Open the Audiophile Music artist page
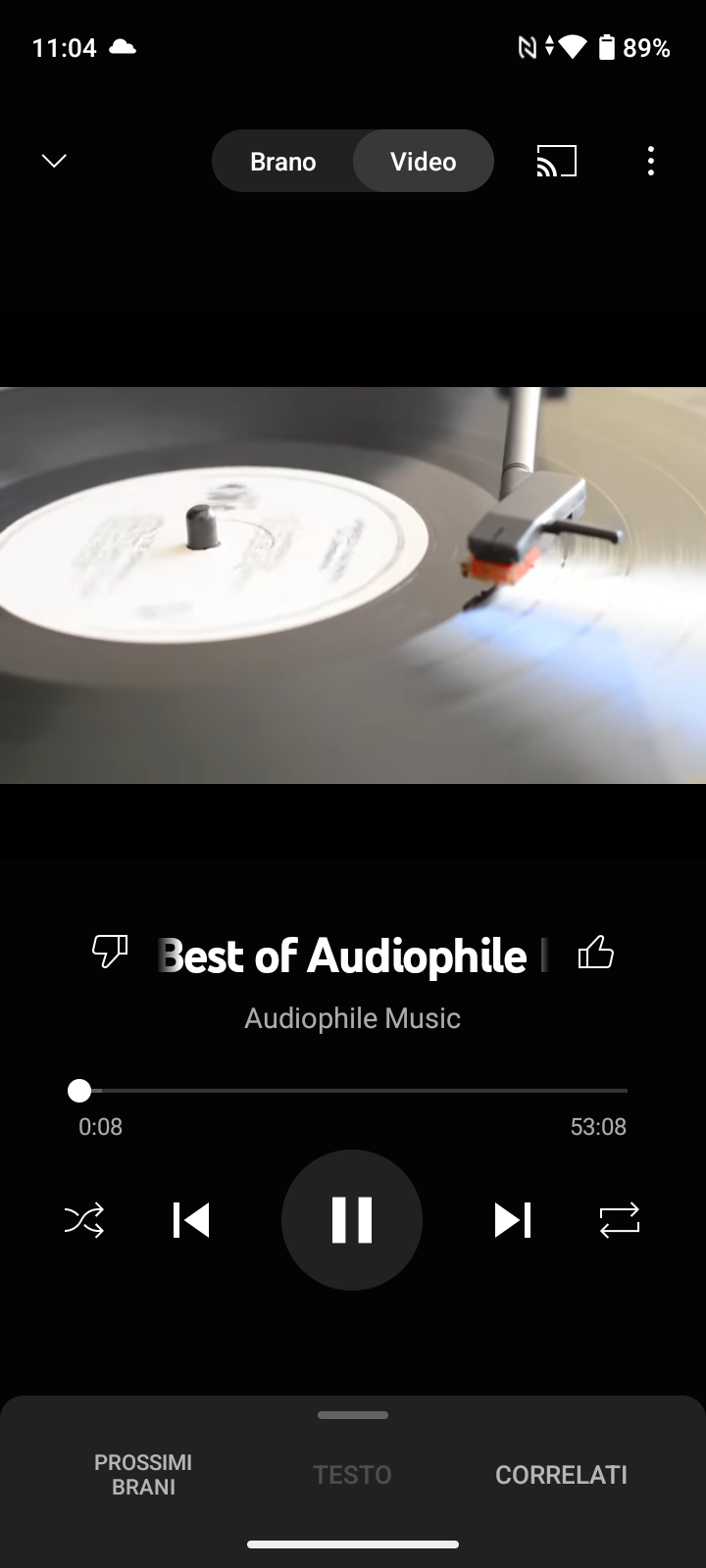 353,1018
